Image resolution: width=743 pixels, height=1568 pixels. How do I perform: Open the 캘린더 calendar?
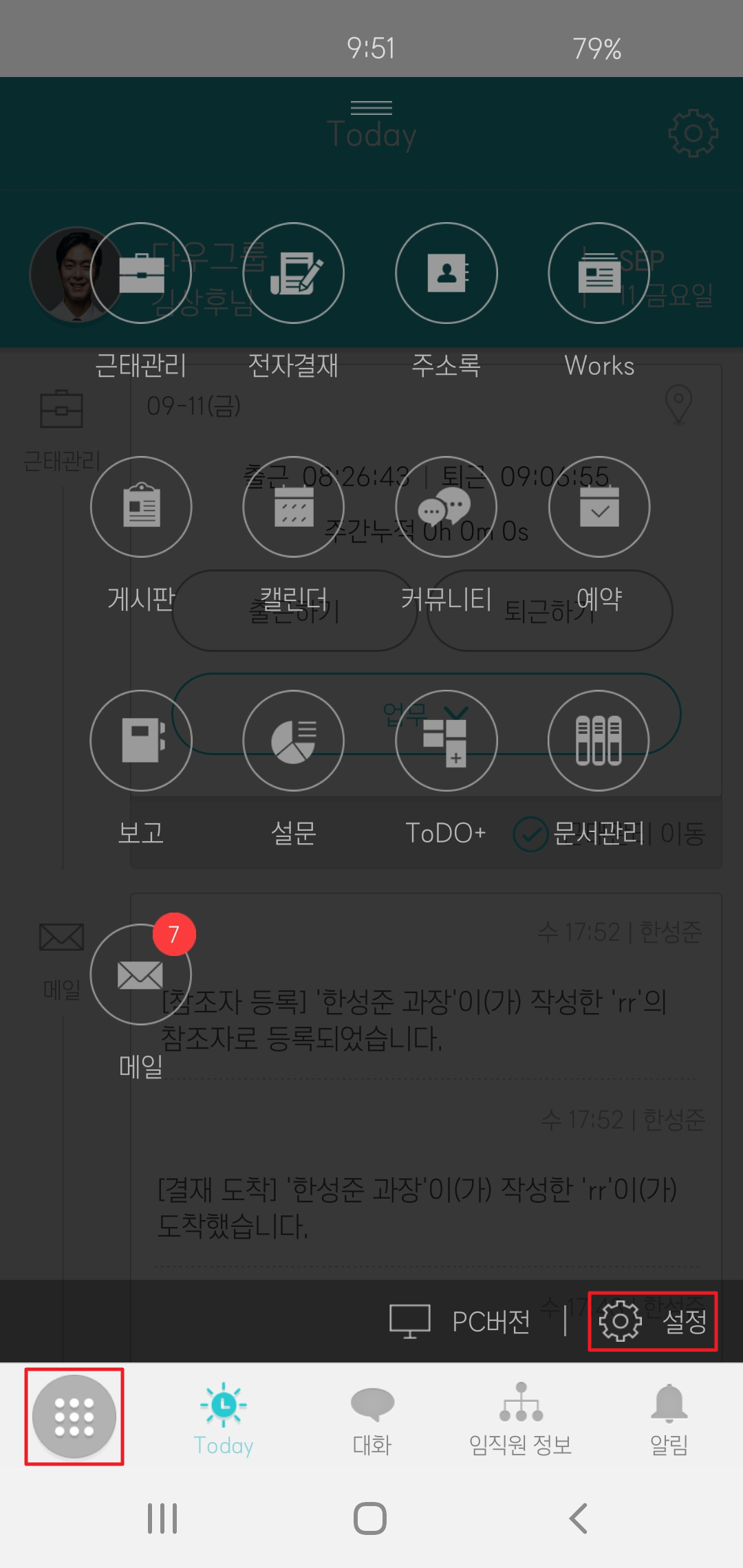294,507
